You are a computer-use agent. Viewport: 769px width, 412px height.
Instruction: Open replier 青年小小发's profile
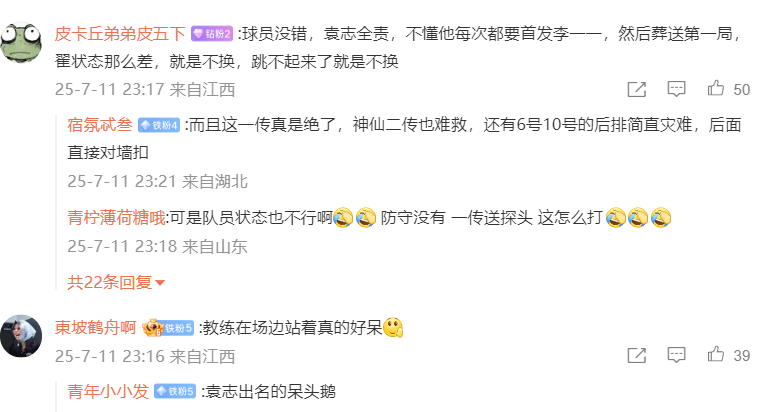(108, 392)
